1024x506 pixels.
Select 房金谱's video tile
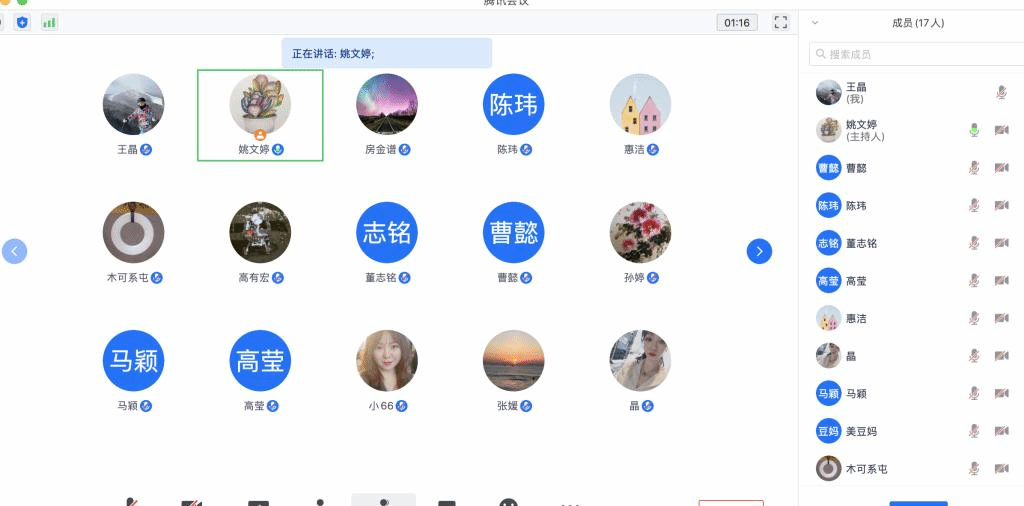(x=387, y=114)
